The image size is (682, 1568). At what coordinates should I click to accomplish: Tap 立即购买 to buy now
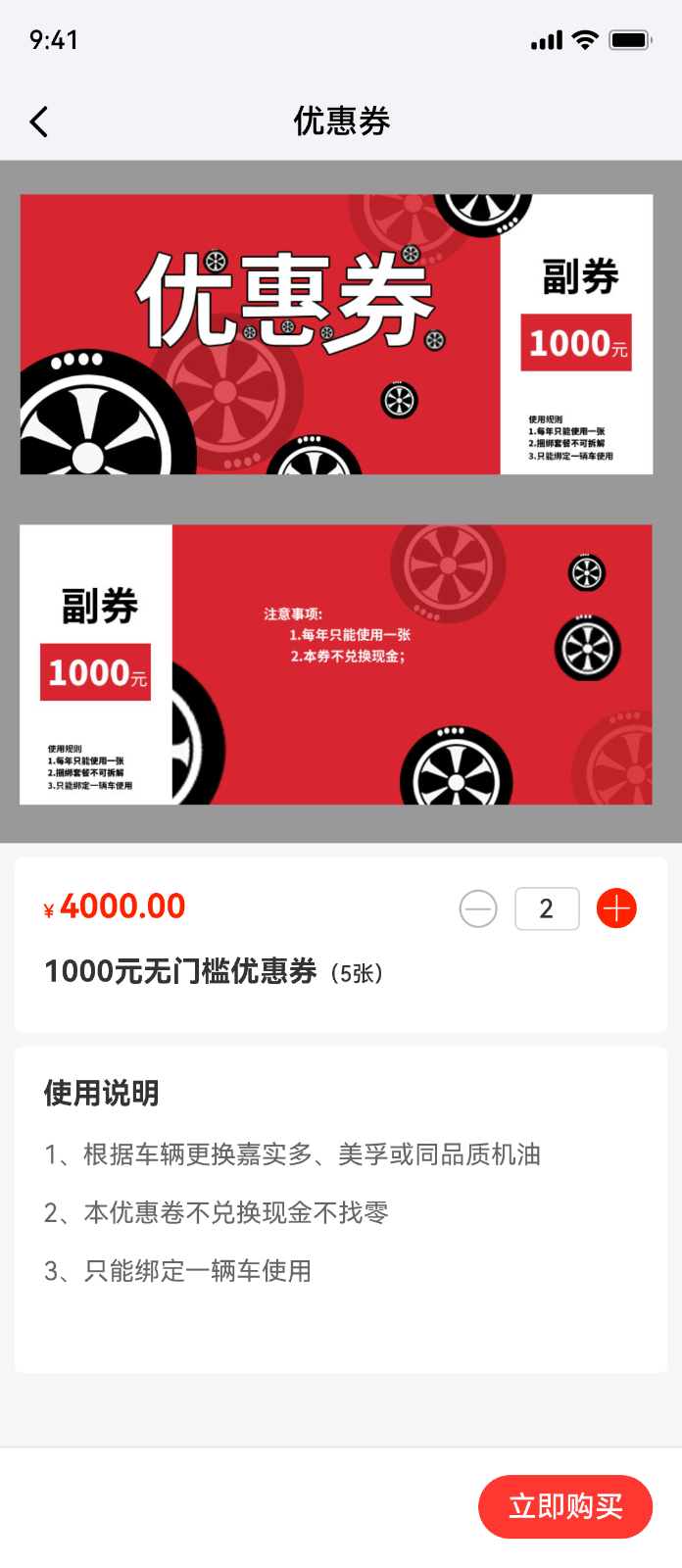565,1506
